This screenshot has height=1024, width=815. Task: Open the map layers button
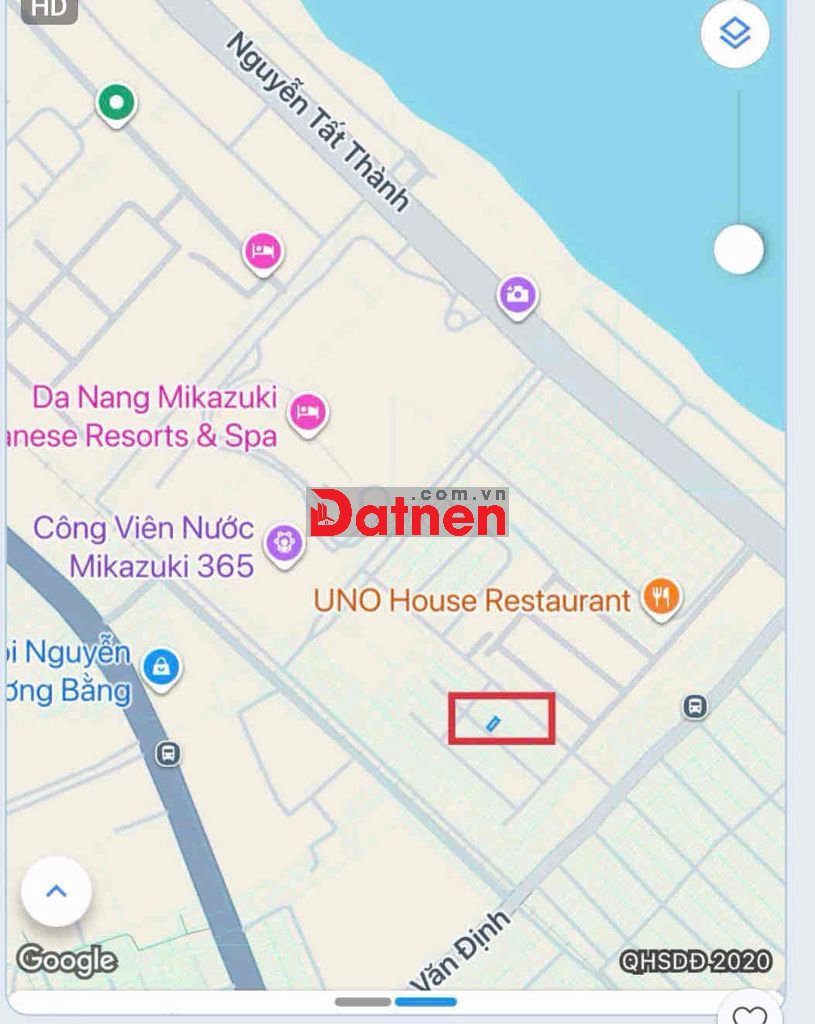(x=735, y=35)
